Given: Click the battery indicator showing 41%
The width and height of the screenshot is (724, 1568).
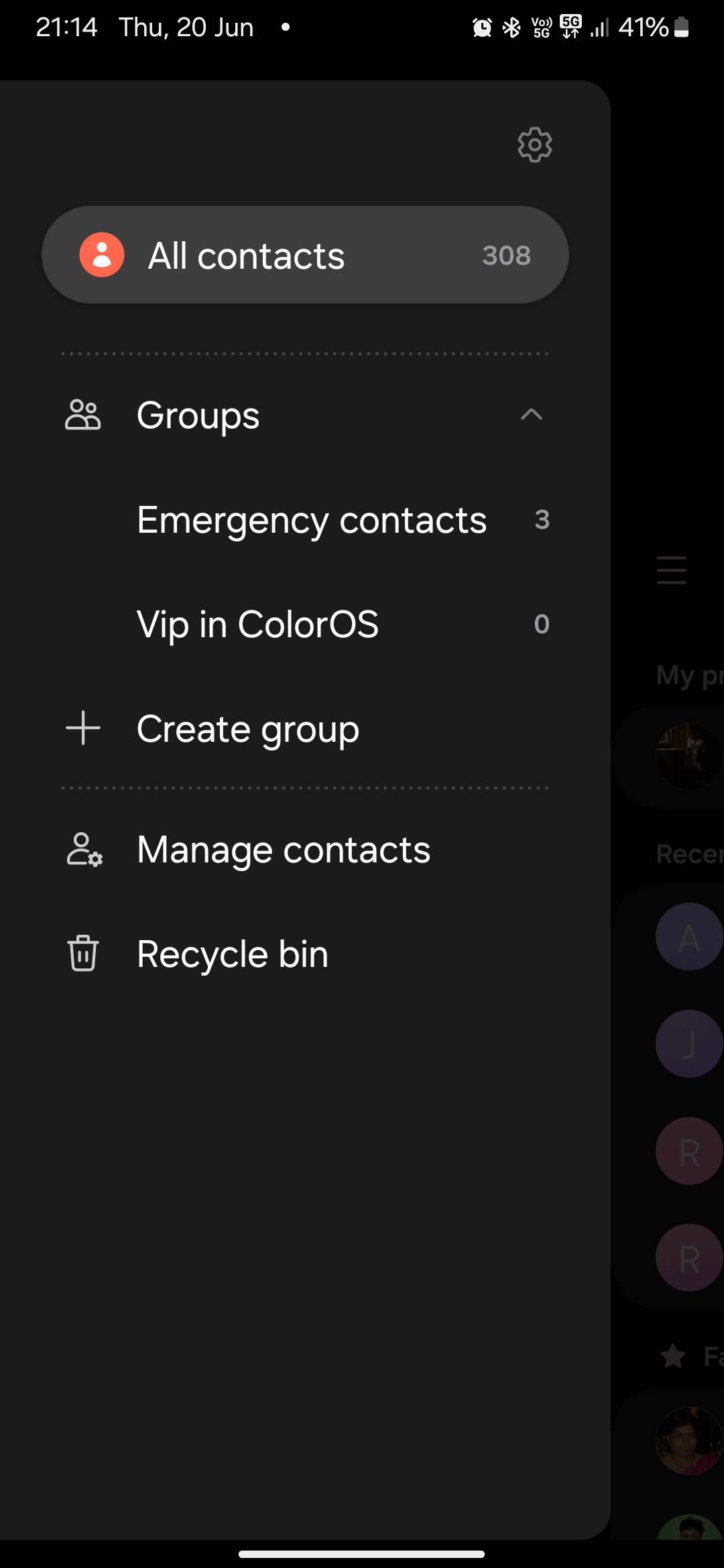Looking at the screenshot, I should pos(657,27).
